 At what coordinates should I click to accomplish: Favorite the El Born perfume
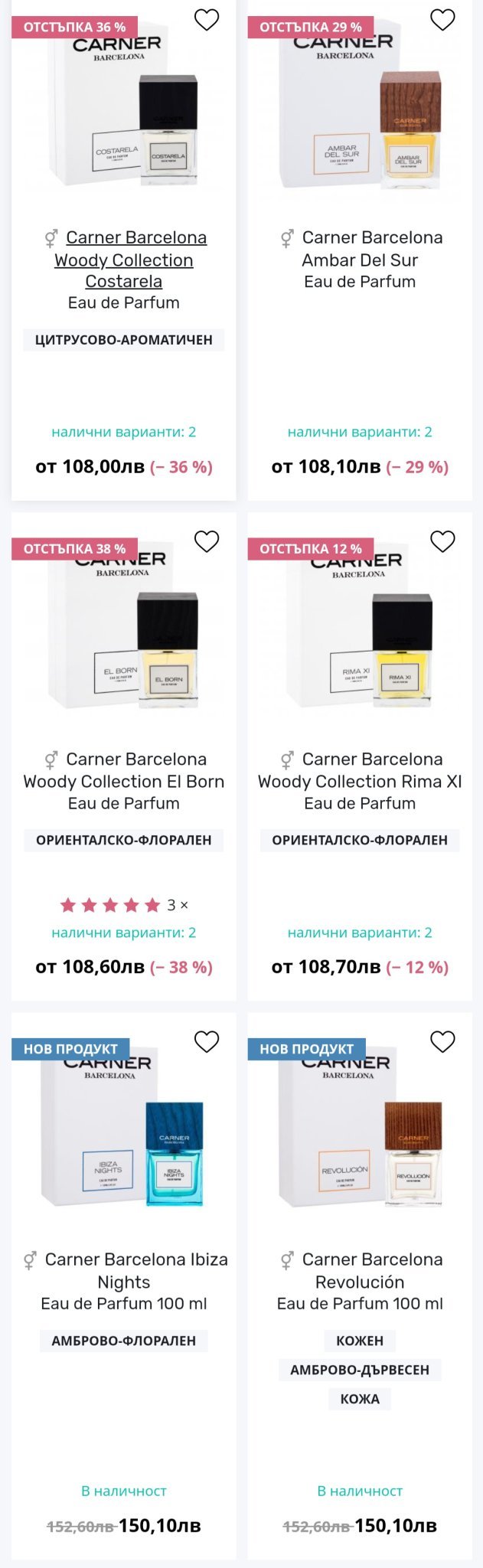pyautogui.click(x=207, y=541)
